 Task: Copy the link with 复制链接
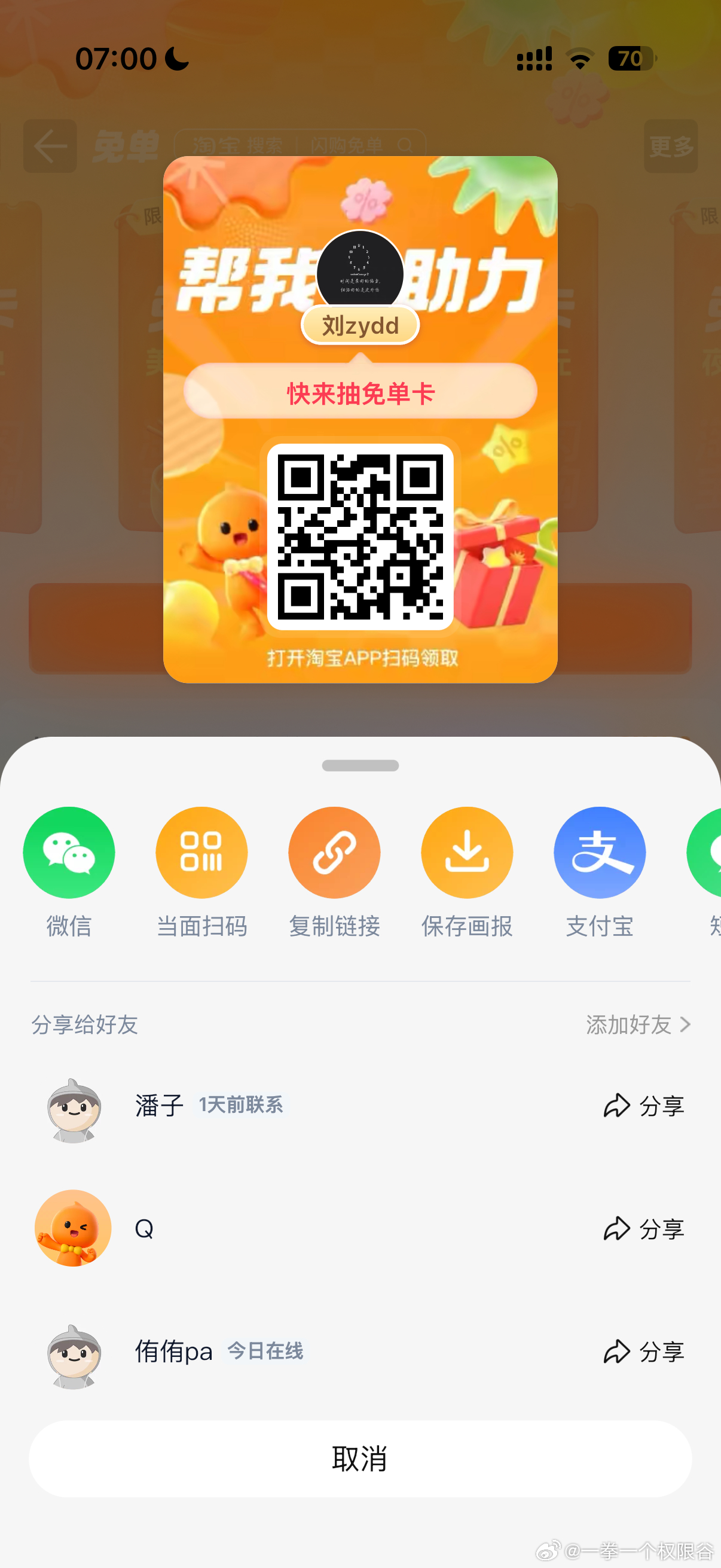(334, 852)
